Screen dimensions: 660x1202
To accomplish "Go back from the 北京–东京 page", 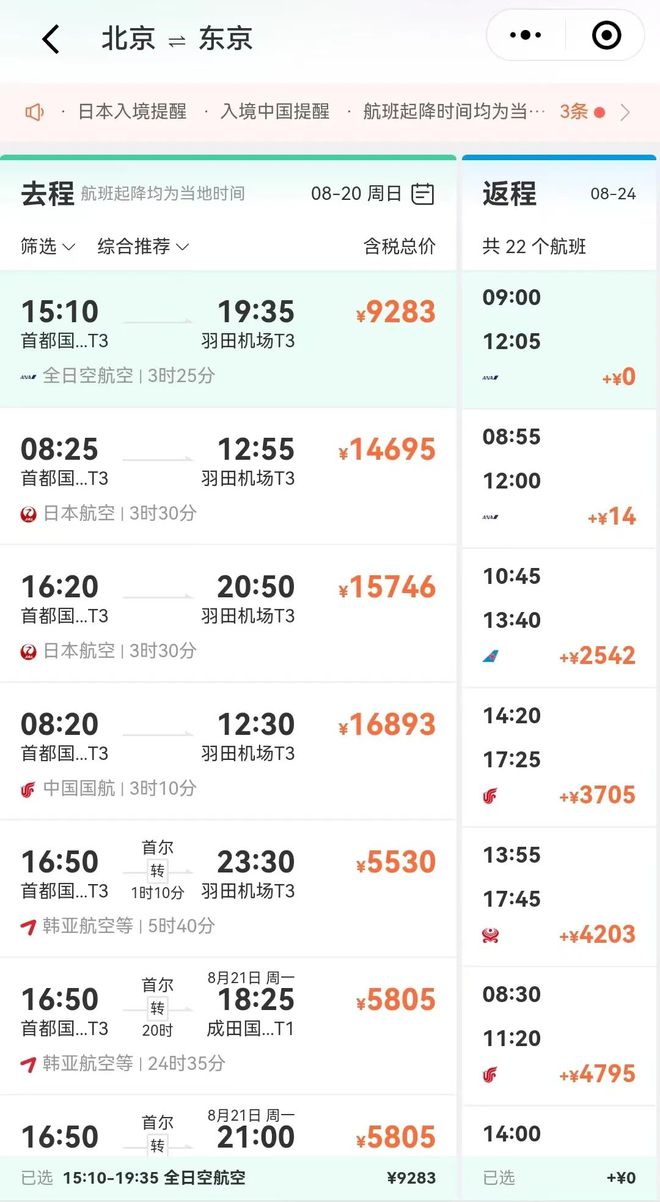I will (x=50, y=39).
